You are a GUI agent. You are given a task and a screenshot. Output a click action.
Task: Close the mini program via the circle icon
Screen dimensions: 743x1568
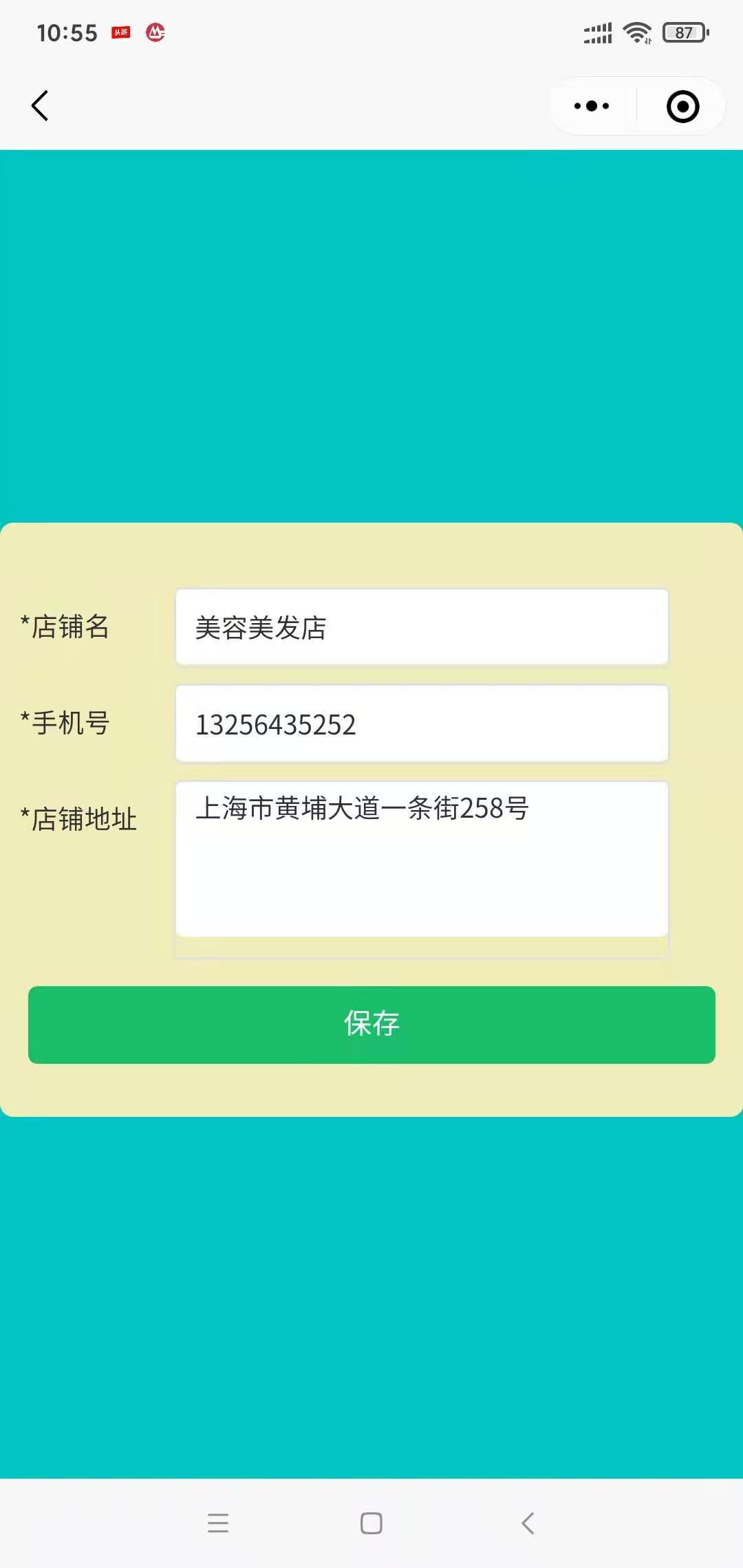682,107
